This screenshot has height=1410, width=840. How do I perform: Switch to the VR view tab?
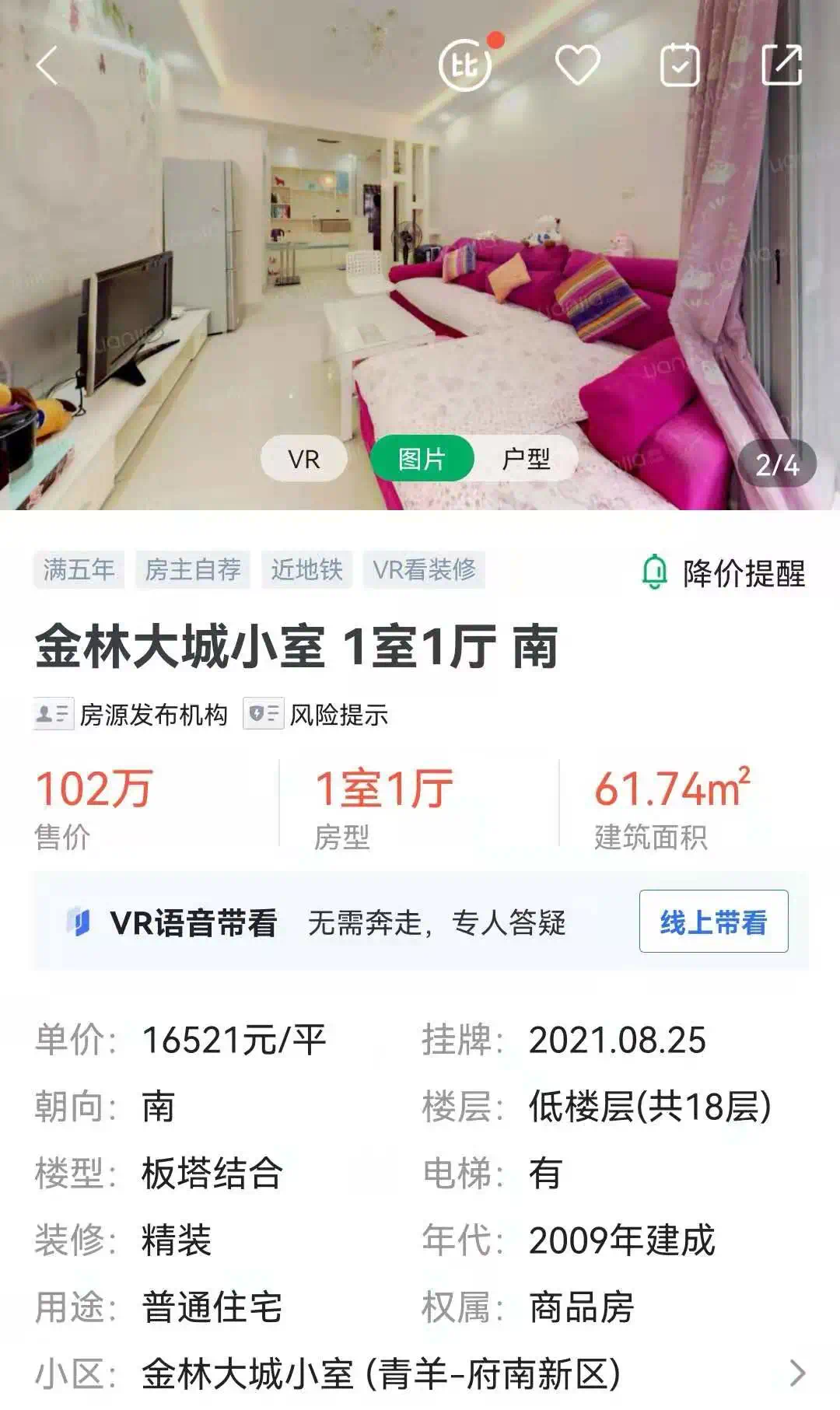point(303,459)
